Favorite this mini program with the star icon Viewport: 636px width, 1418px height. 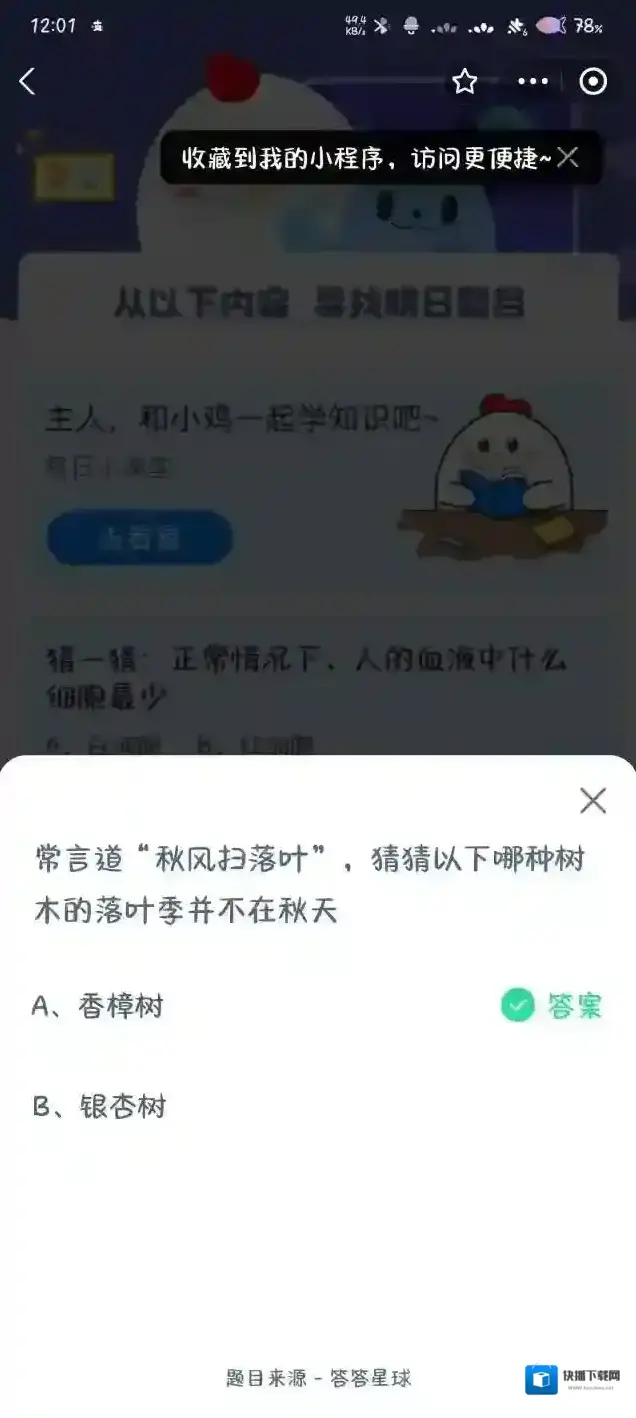[465, 82]
